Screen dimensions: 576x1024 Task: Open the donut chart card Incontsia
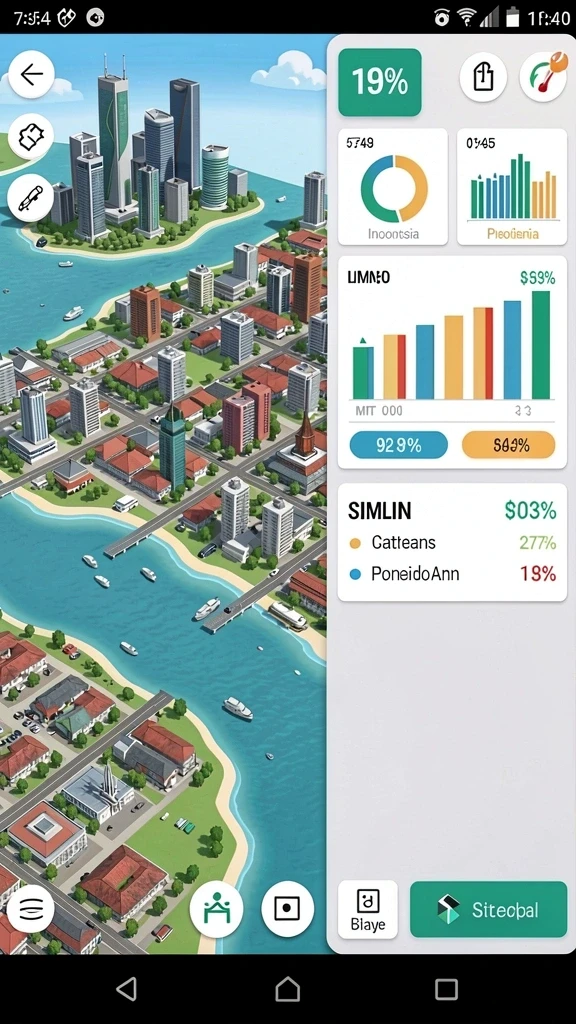coord(392,187)
